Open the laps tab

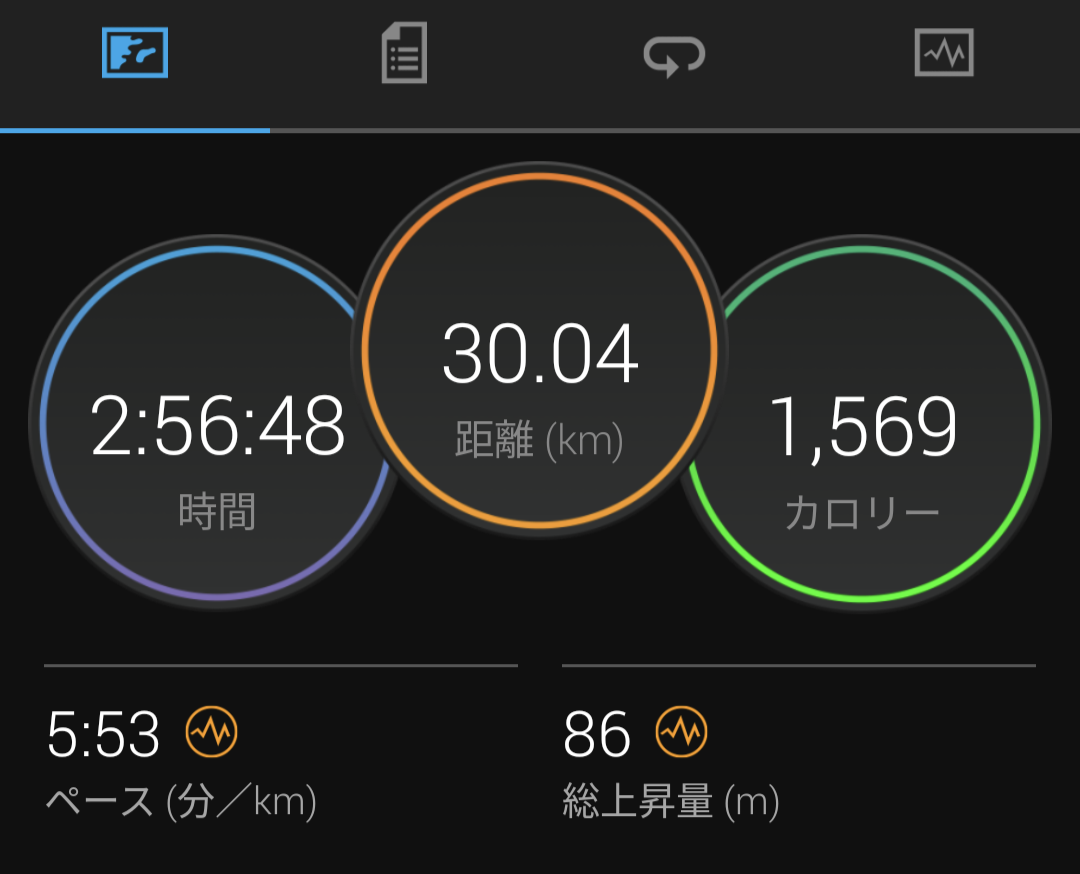coord(674,55)
